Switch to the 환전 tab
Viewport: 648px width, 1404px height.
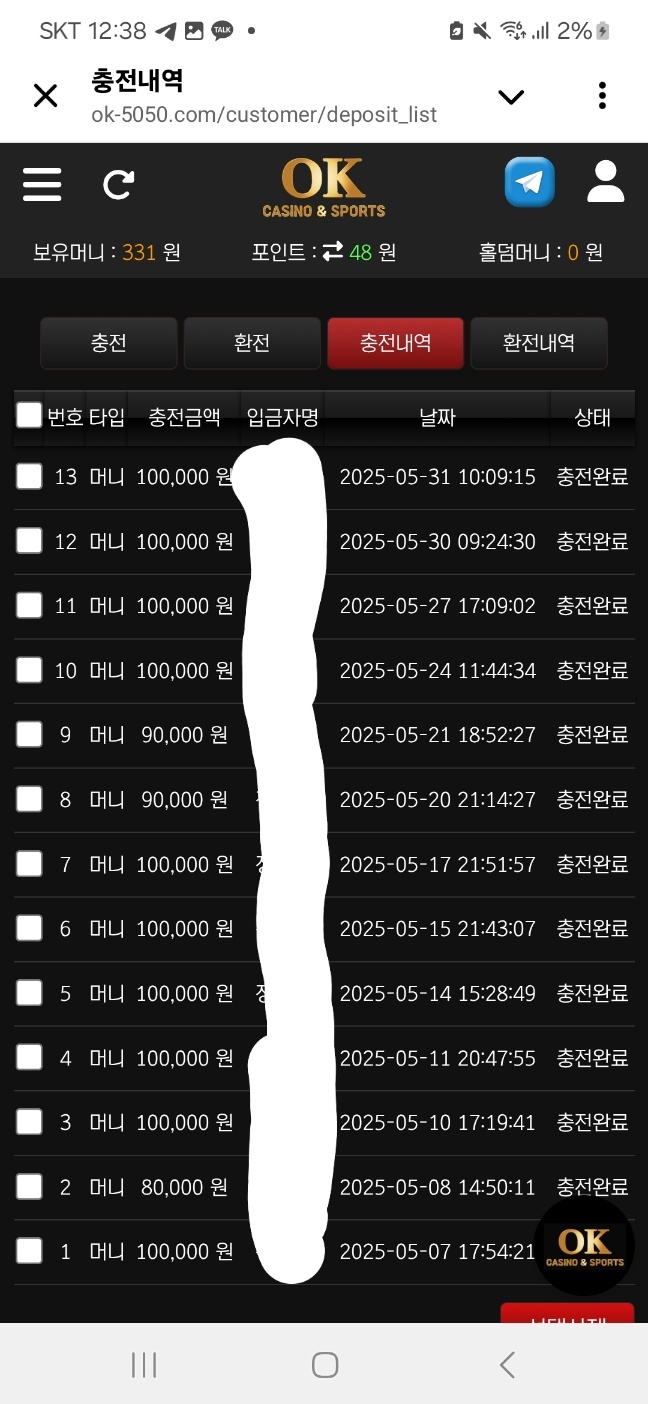click(x=252, y=343)
